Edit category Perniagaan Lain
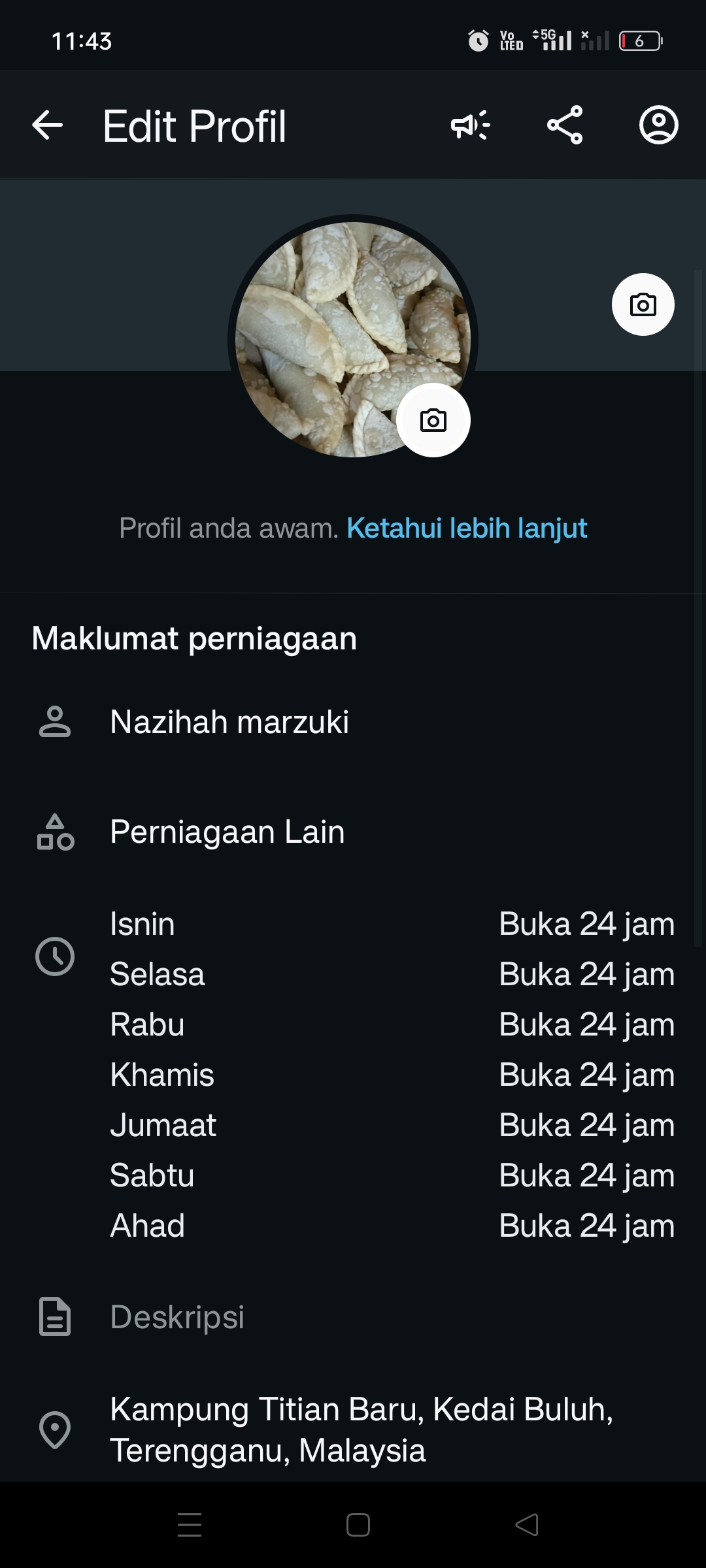This screenshot has width=706, height=1568. [x=227, y=832]
